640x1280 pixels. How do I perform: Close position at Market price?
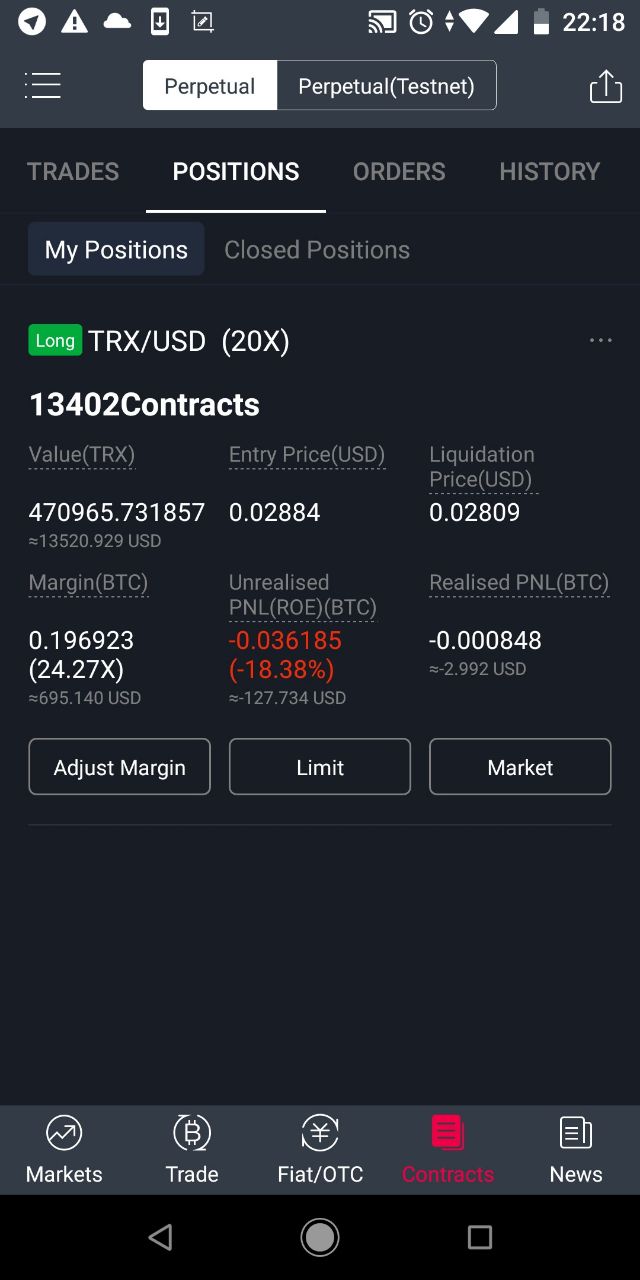coord(520,767)
